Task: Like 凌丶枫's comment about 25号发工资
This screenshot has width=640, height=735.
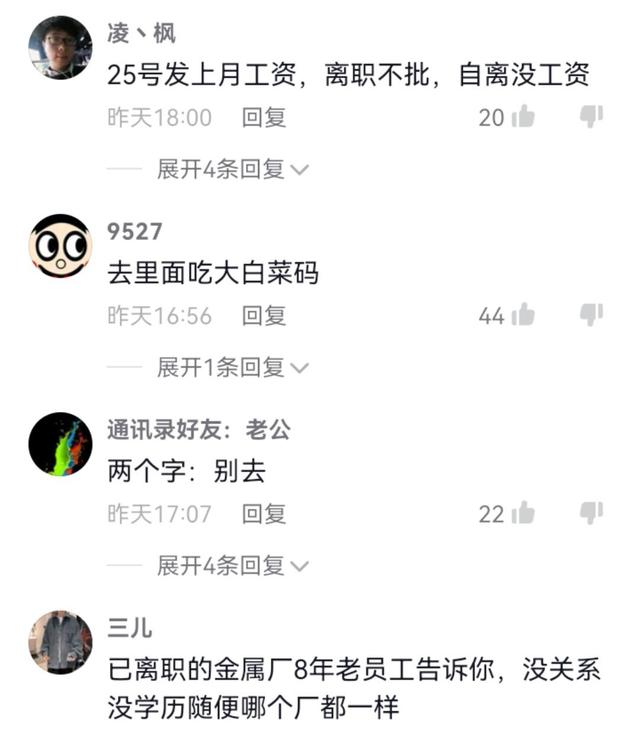Action: coord(523,118)
